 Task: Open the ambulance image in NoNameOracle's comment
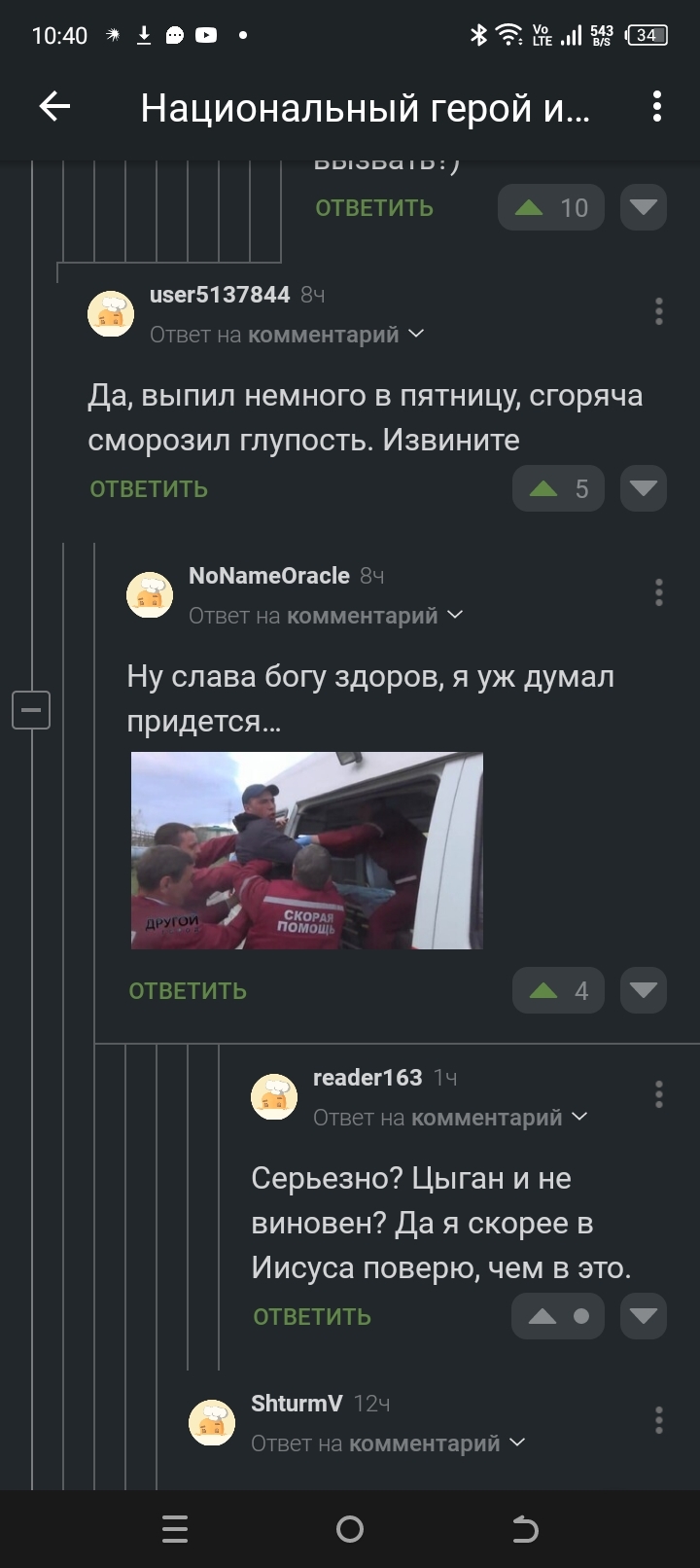point(307,850)
